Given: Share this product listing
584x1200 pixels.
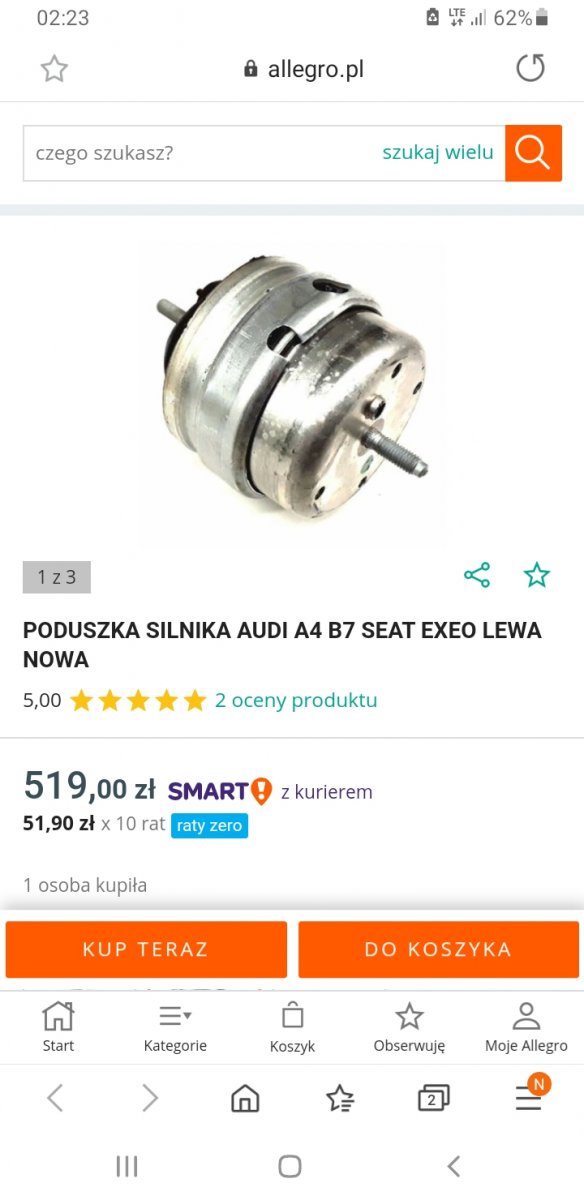Looking at the screenshot, I should (x=477, y=575).
